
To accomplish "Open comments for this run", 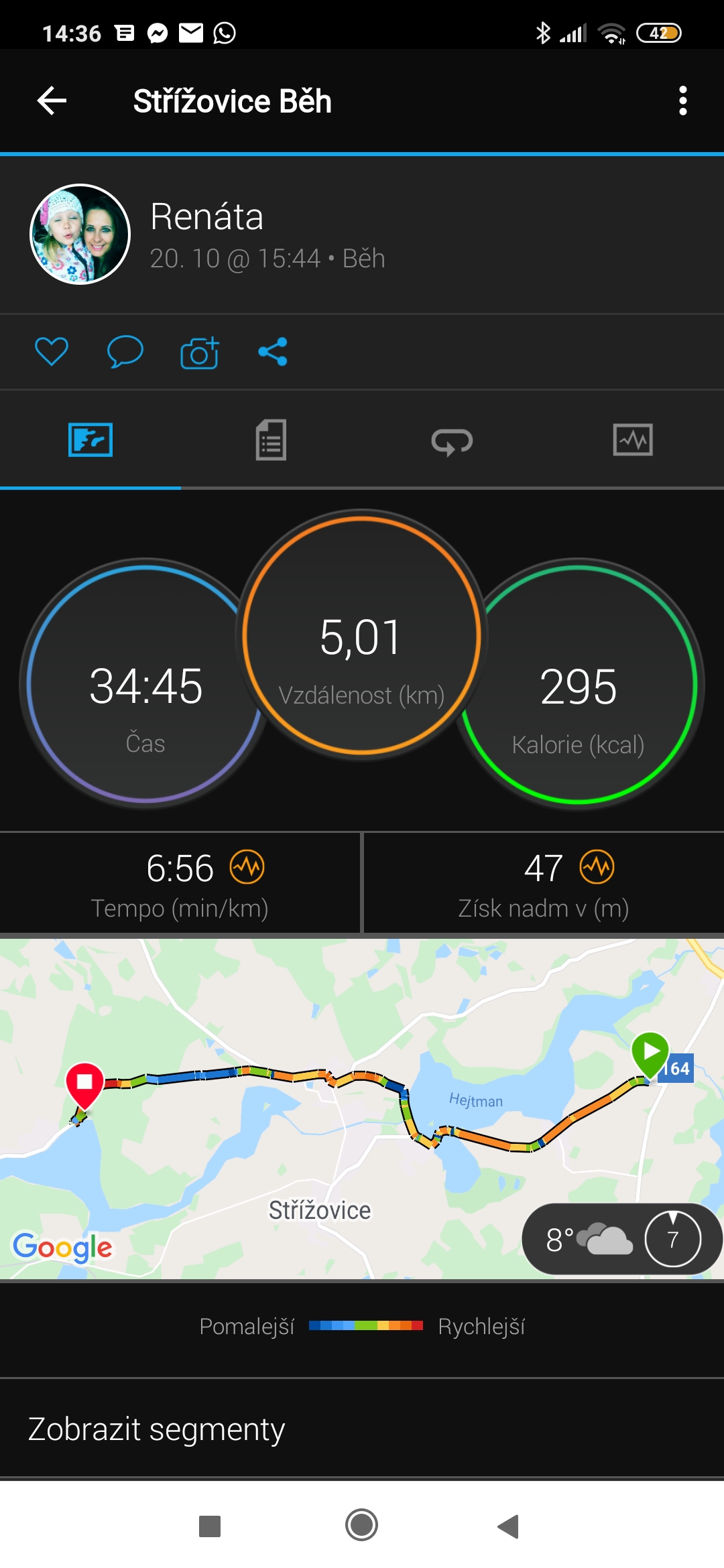I will pyautogui.click(x=125, y=352).
